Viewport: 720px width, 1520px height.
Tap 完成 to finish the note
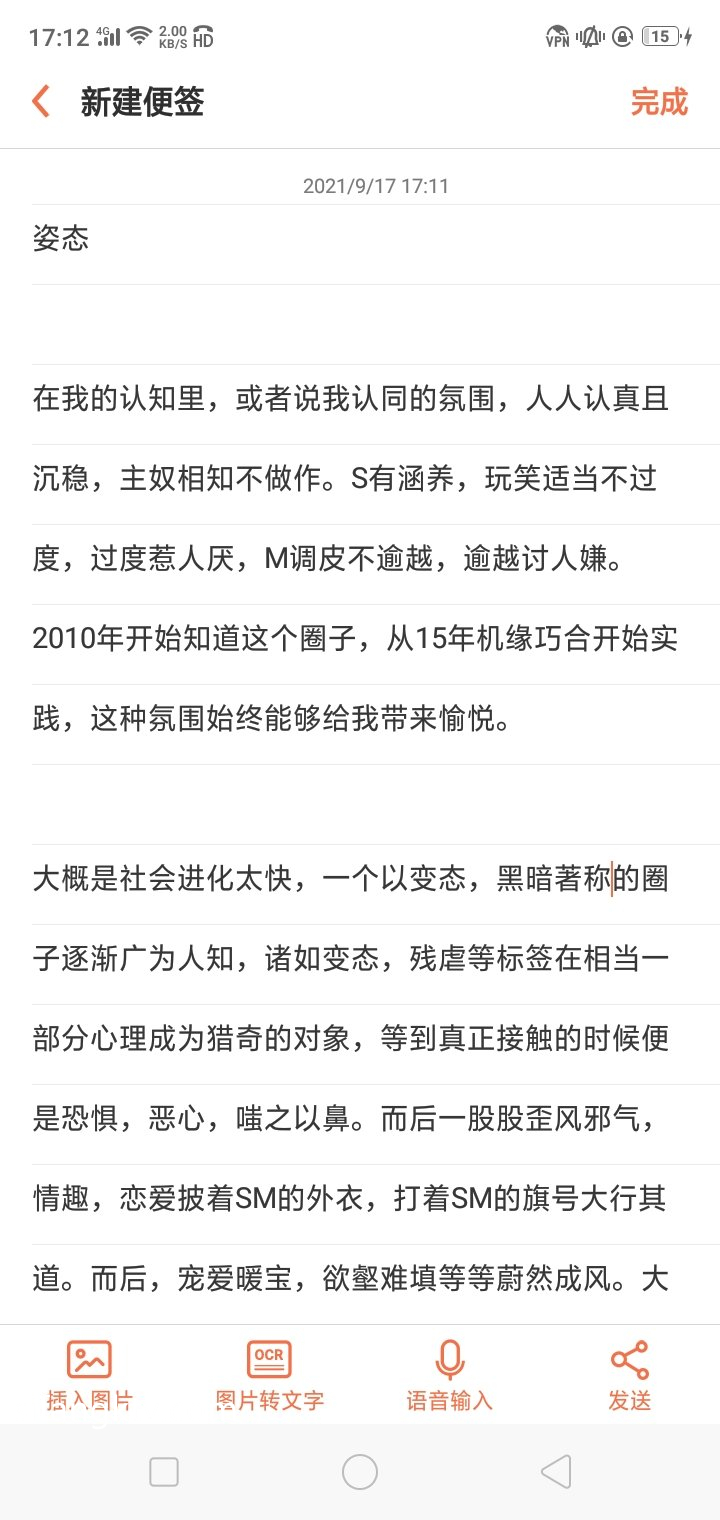659,102
